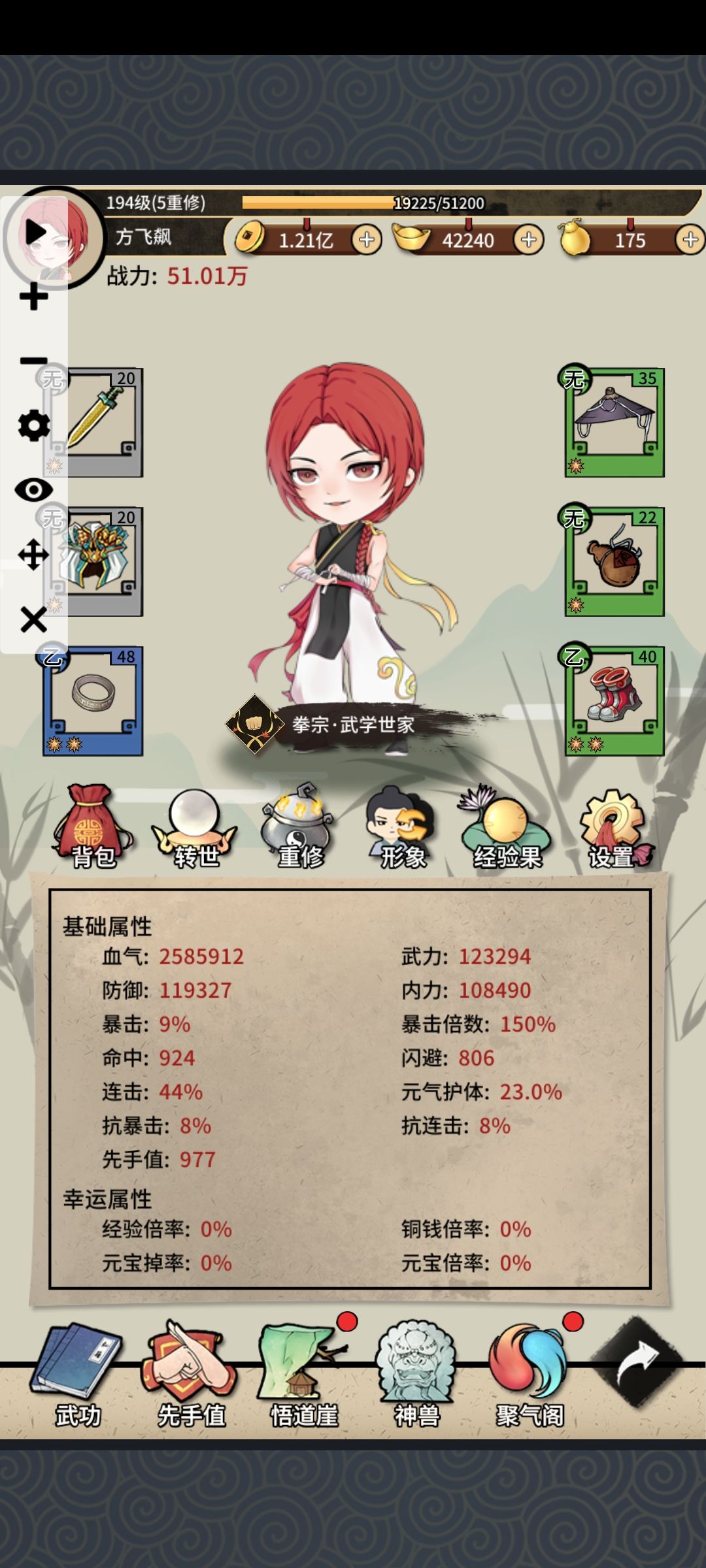Open the 悟道崖 tab with red dot
The image size is (706, 1568).
[304, 1375]
